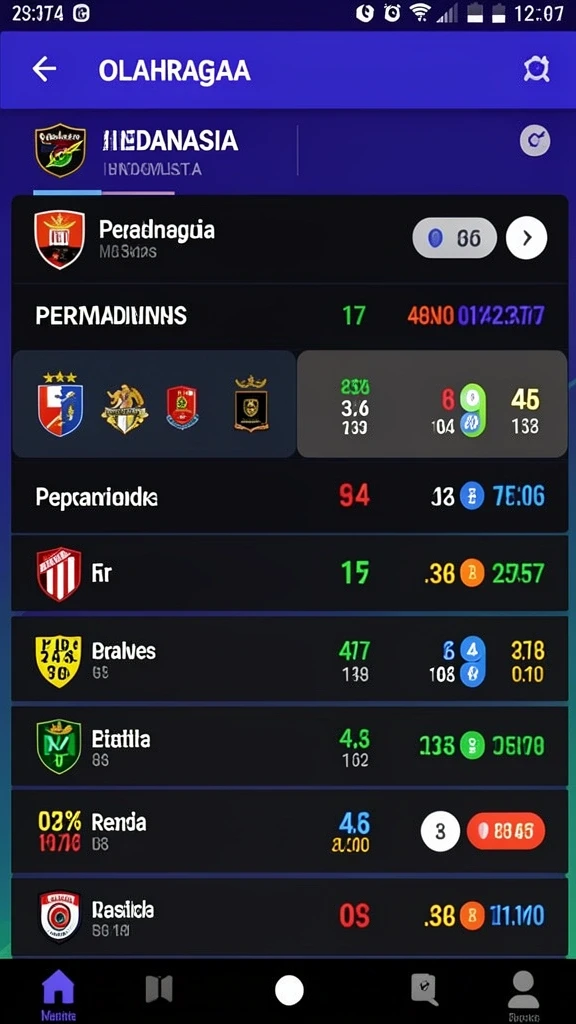Go back using the arrow beside OLAHRAGAA
Viewport: 576px width, 1024px height.
(x=44, y=69)
